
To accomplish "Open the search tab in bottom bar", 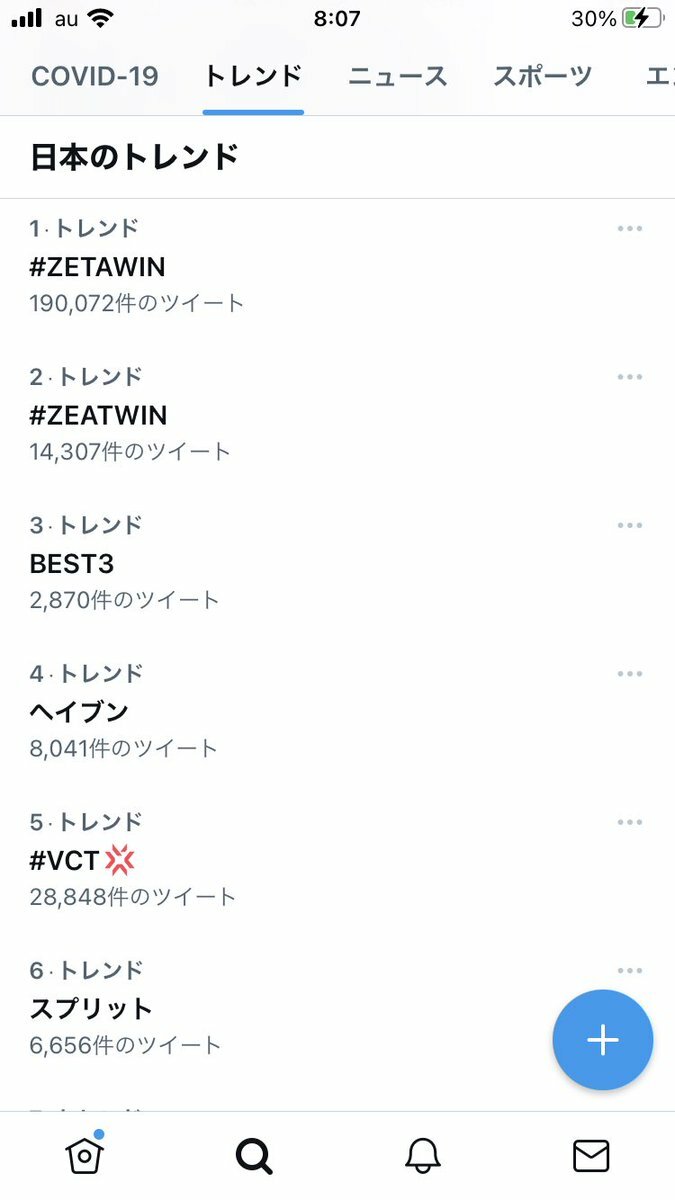I will (x=254, y=1156).
